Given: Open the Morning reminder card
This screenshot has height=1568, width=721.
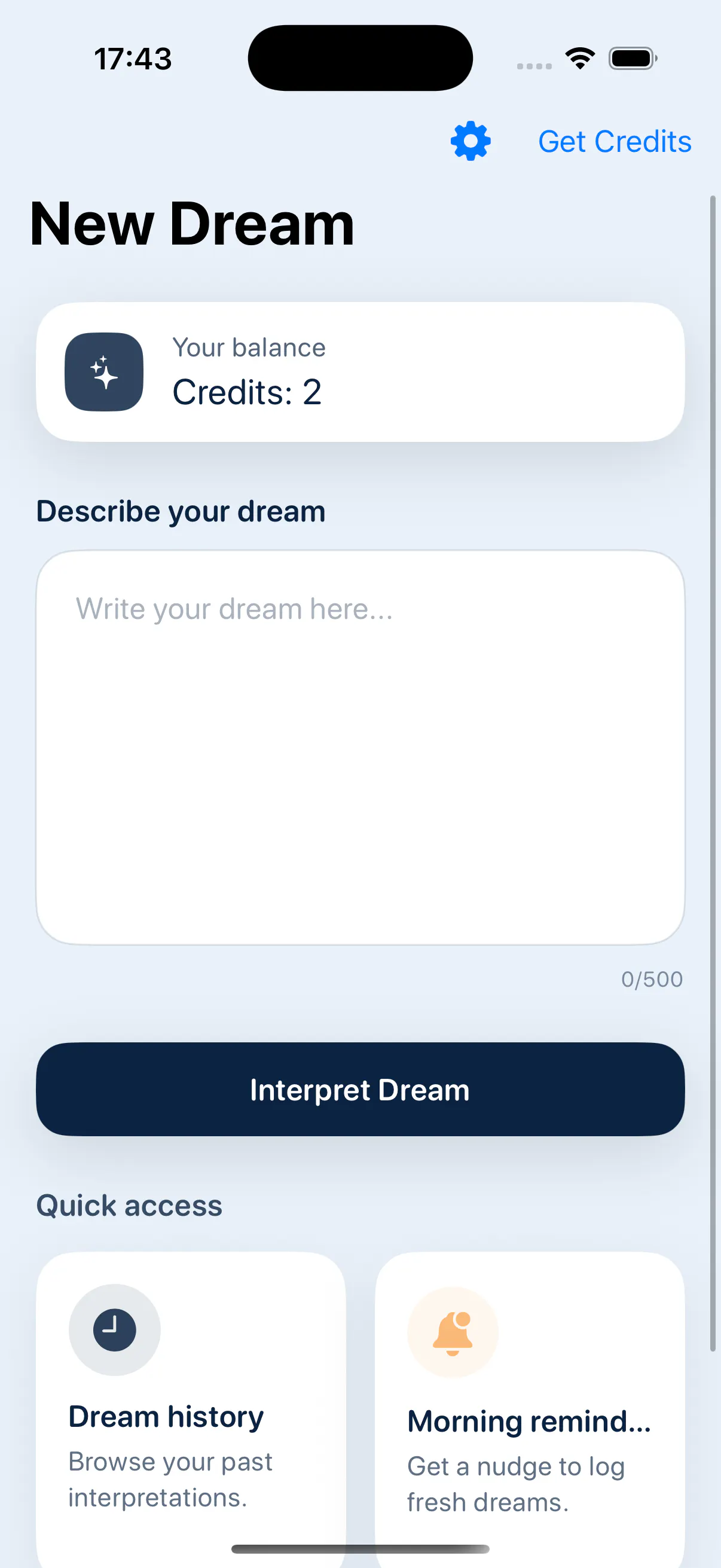Looking at the screenshot, I should pos(530,1410).
